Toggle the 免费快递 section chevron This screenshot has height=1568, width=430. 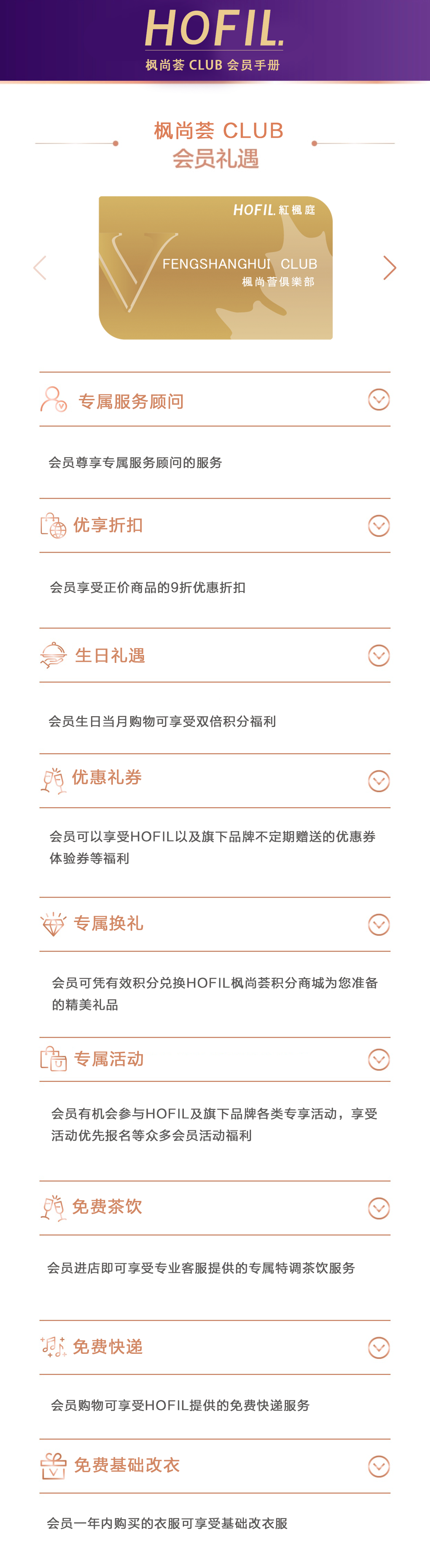point(378,1348)
